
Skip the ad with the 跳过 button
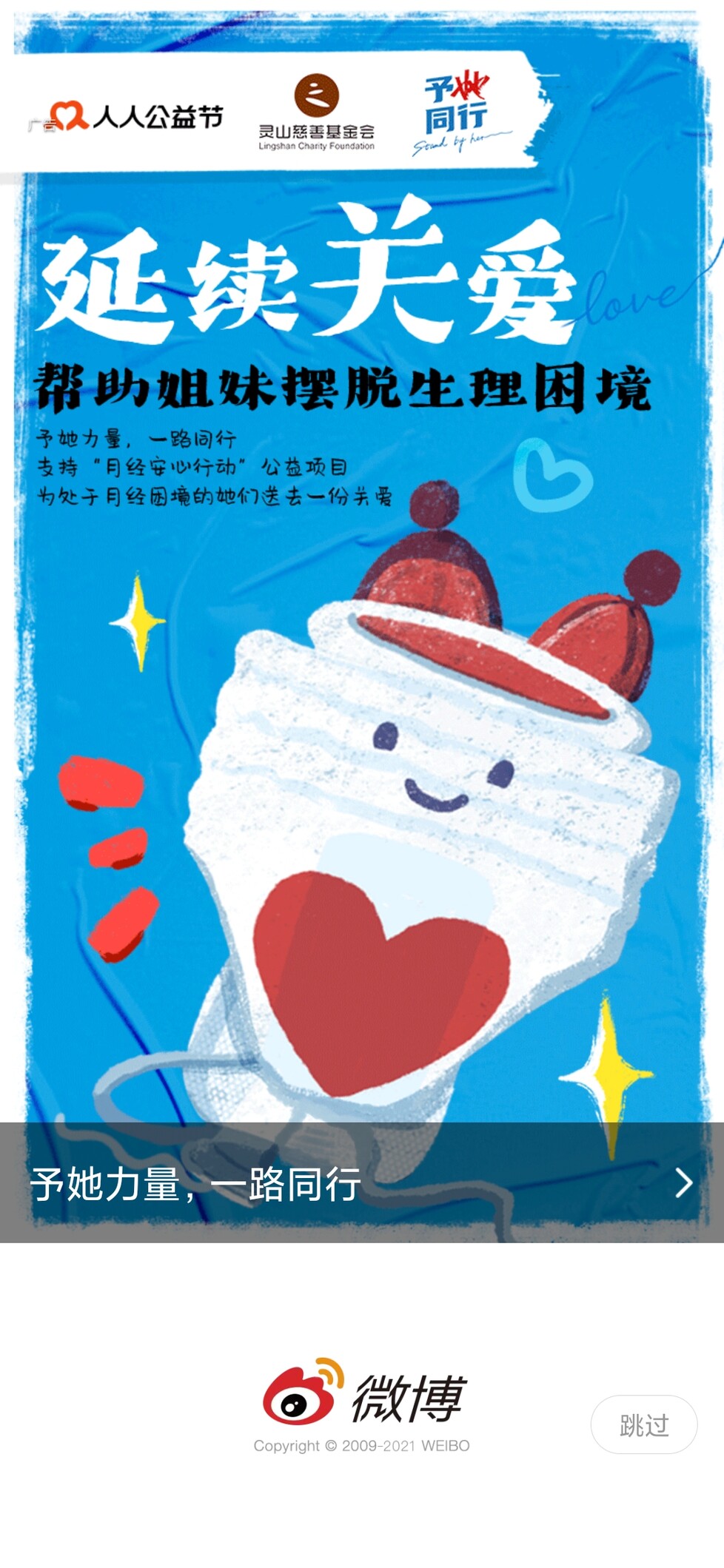point(643,1424)
